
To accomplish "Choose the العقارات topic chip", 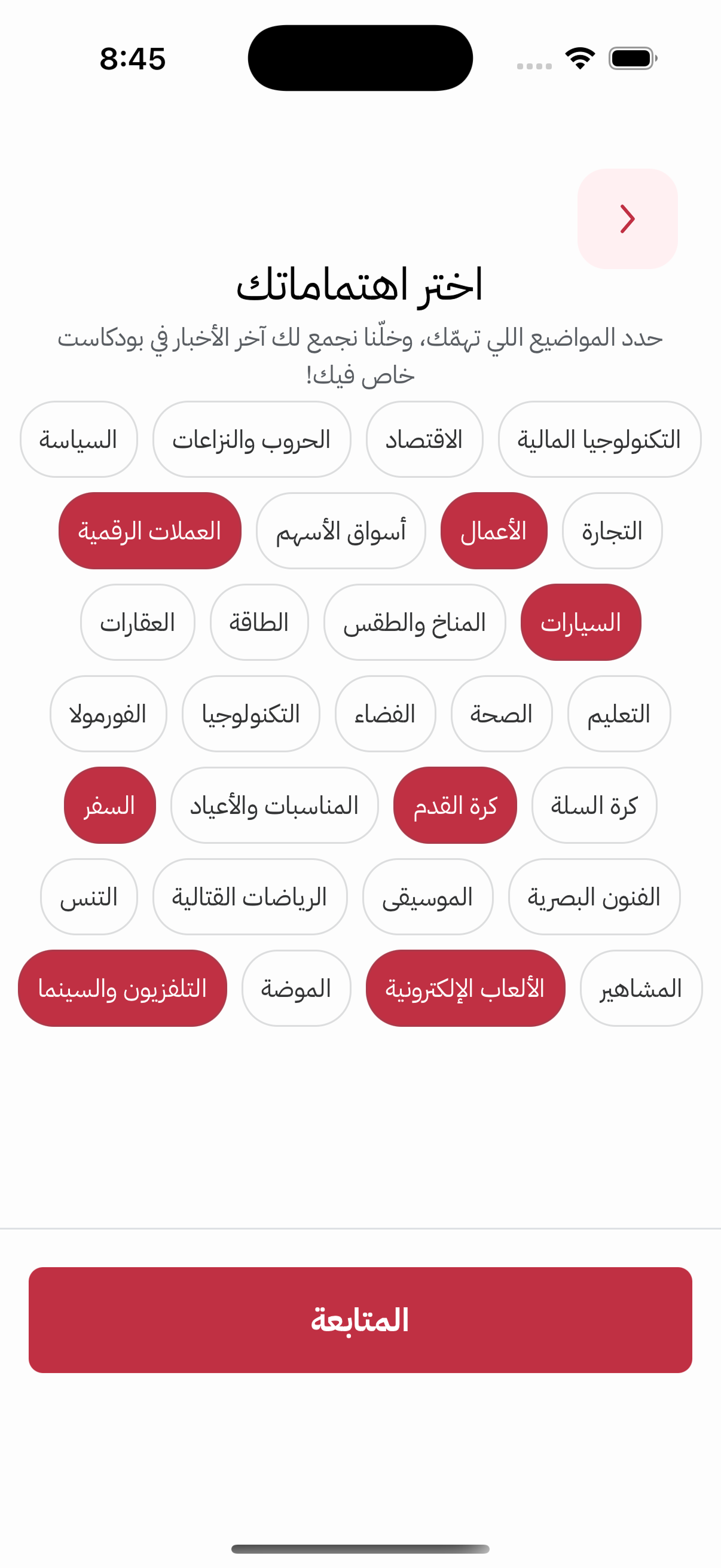I will point(138,622).
